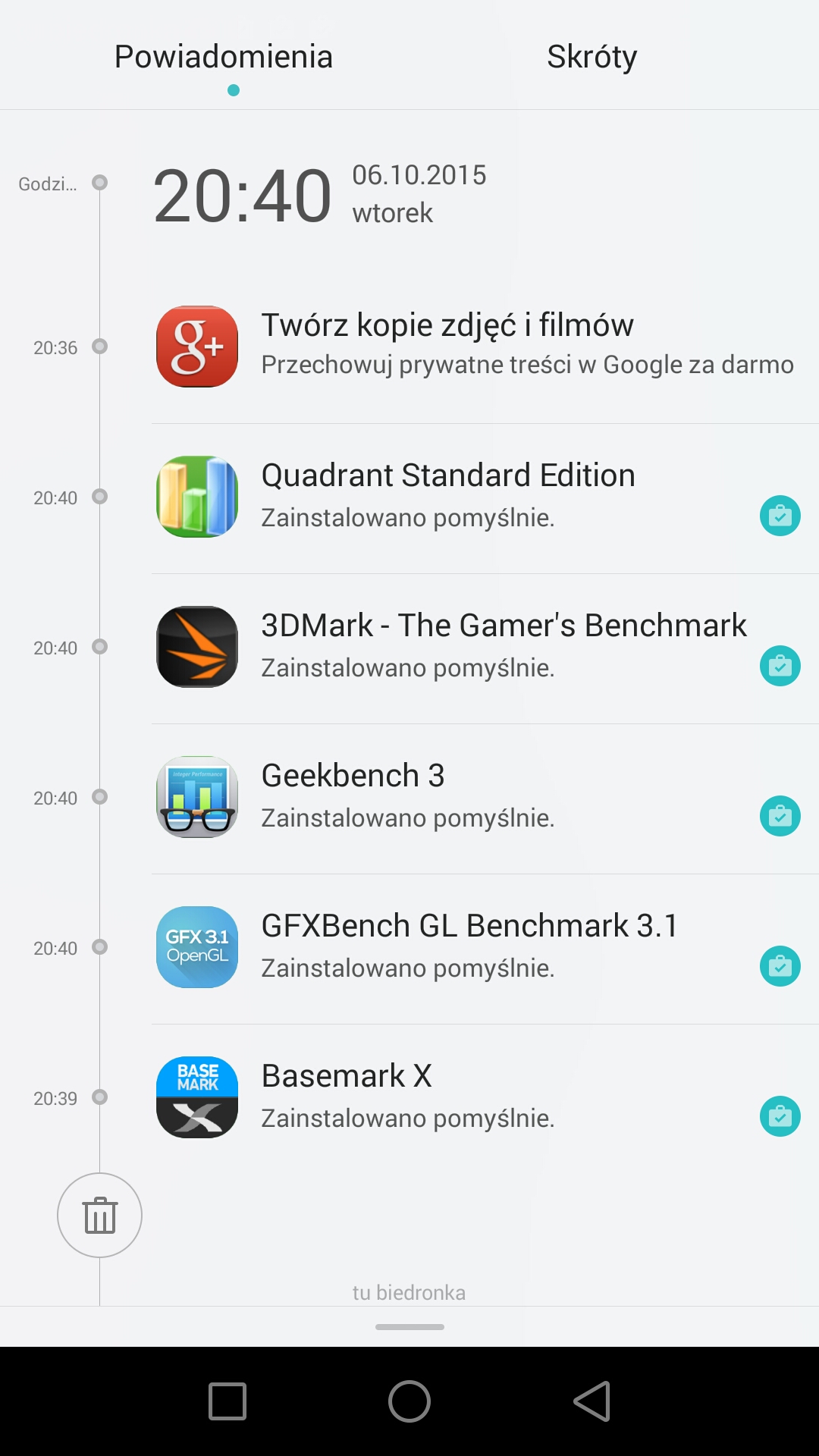
Task: Open the Quadrant Standard Edition notification
Action: (x=485, y=497)
